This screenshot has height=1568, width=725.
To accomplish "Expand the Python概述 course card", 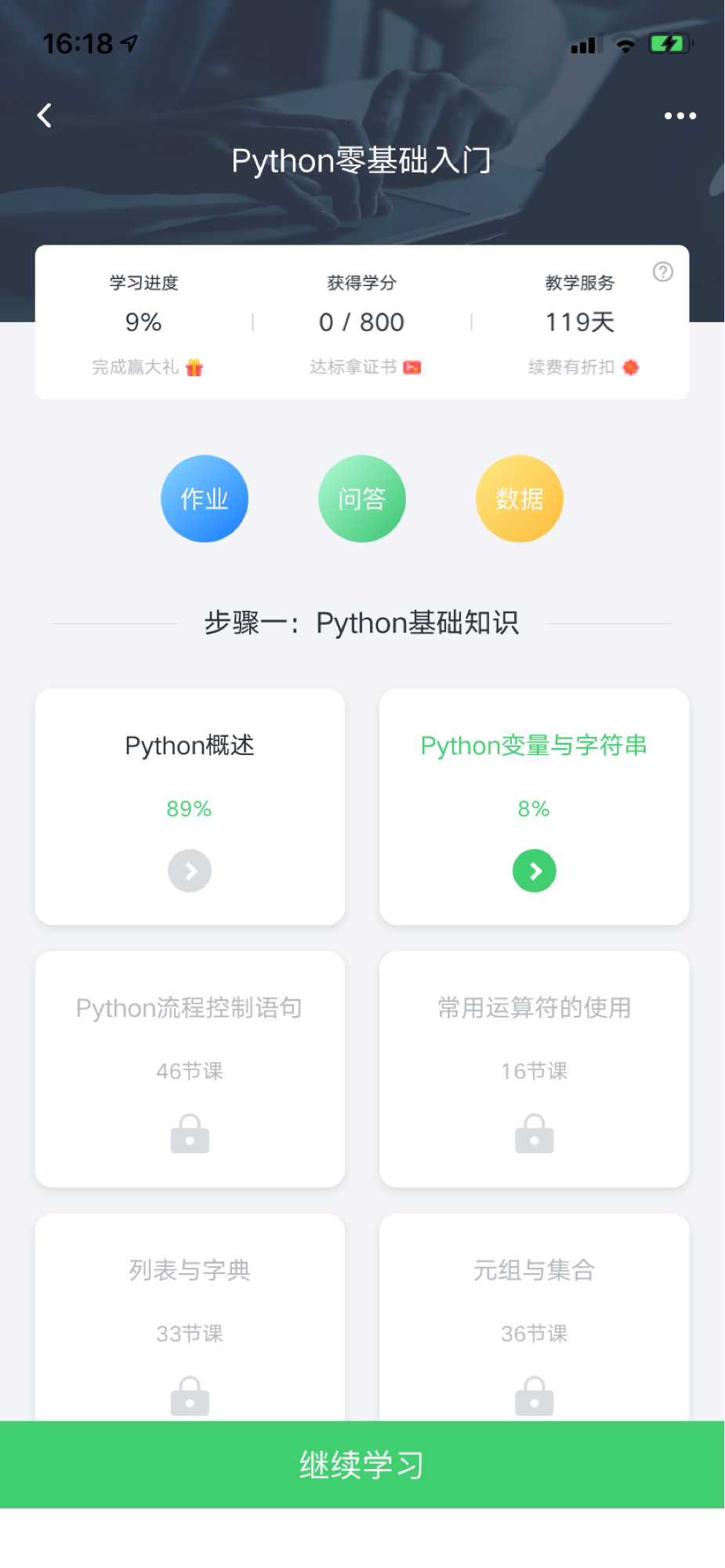I will click(189, 870).
